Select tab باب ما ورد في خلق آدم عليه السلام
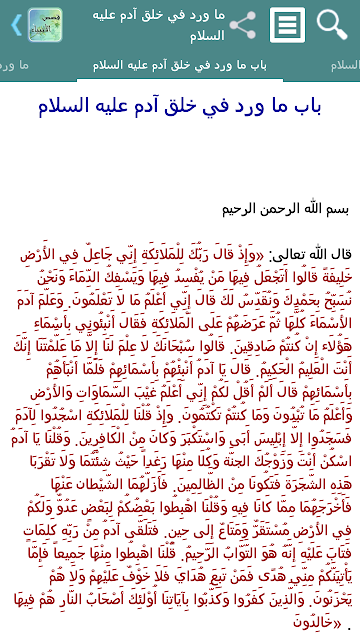 (180, 66)
